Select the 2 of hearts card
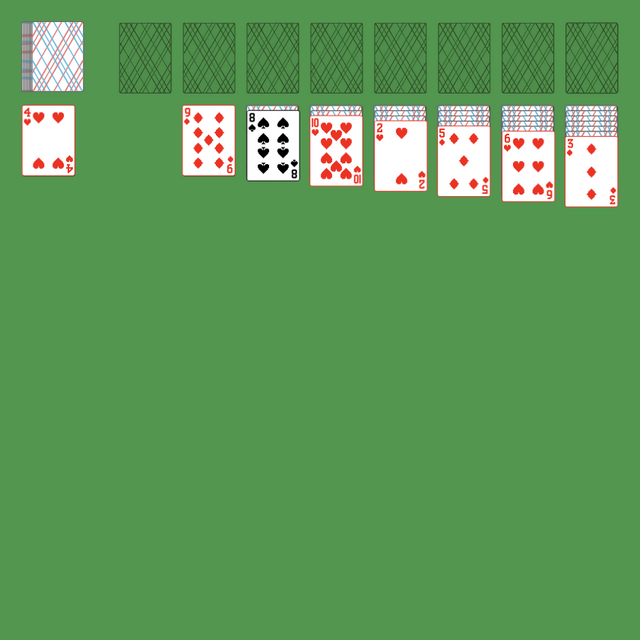 click(x=400, y=157)
